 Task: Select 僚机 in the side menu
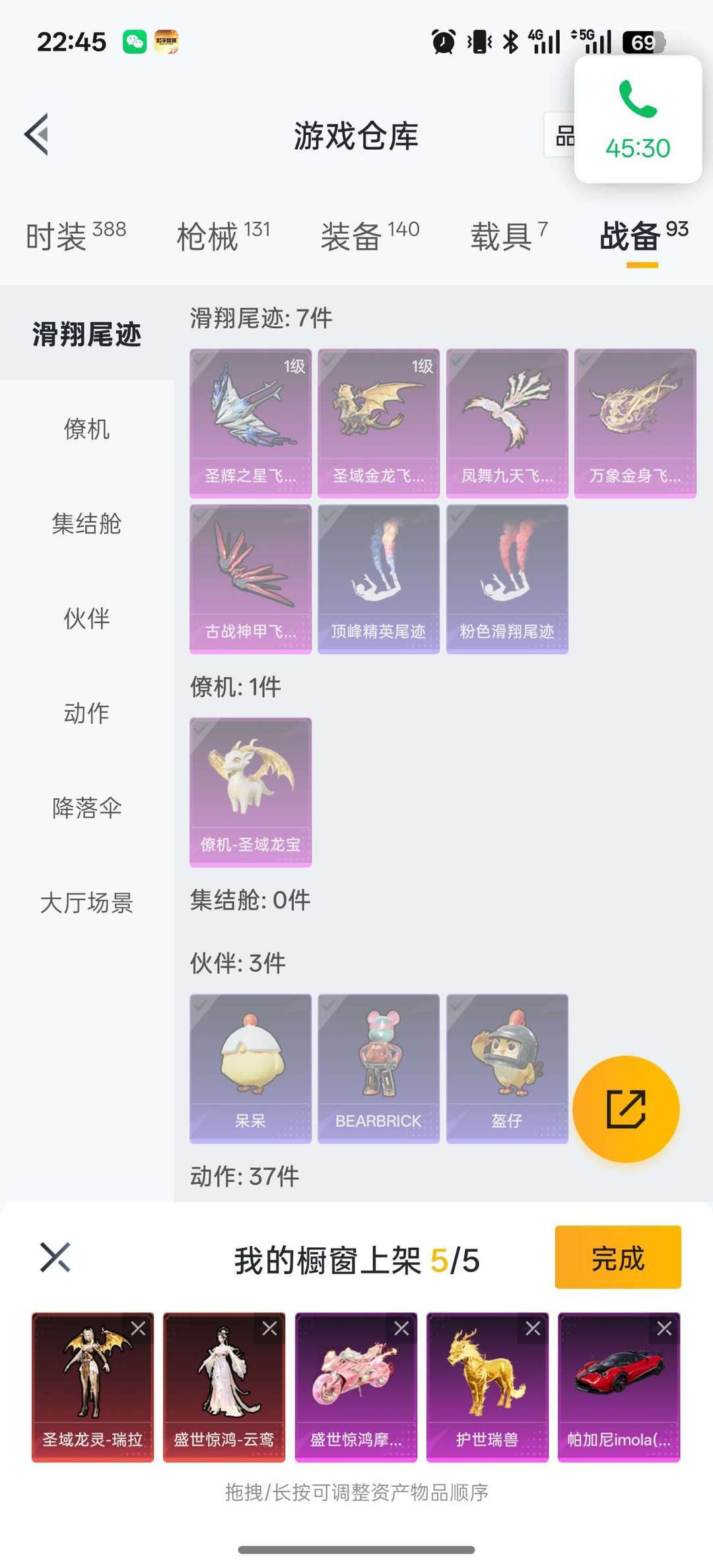(x=86, y=429)
